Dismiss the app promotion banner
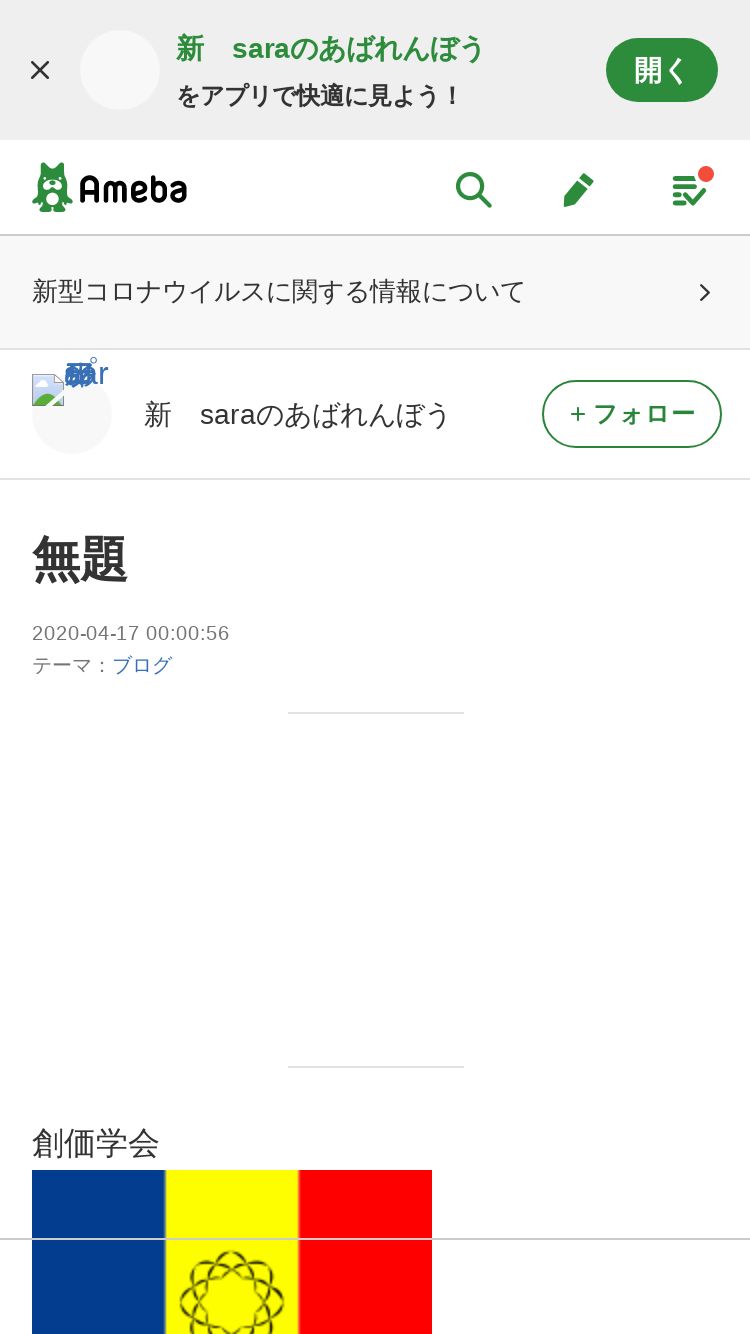This screenshot has width=750, height=1334. pos(40,70)
